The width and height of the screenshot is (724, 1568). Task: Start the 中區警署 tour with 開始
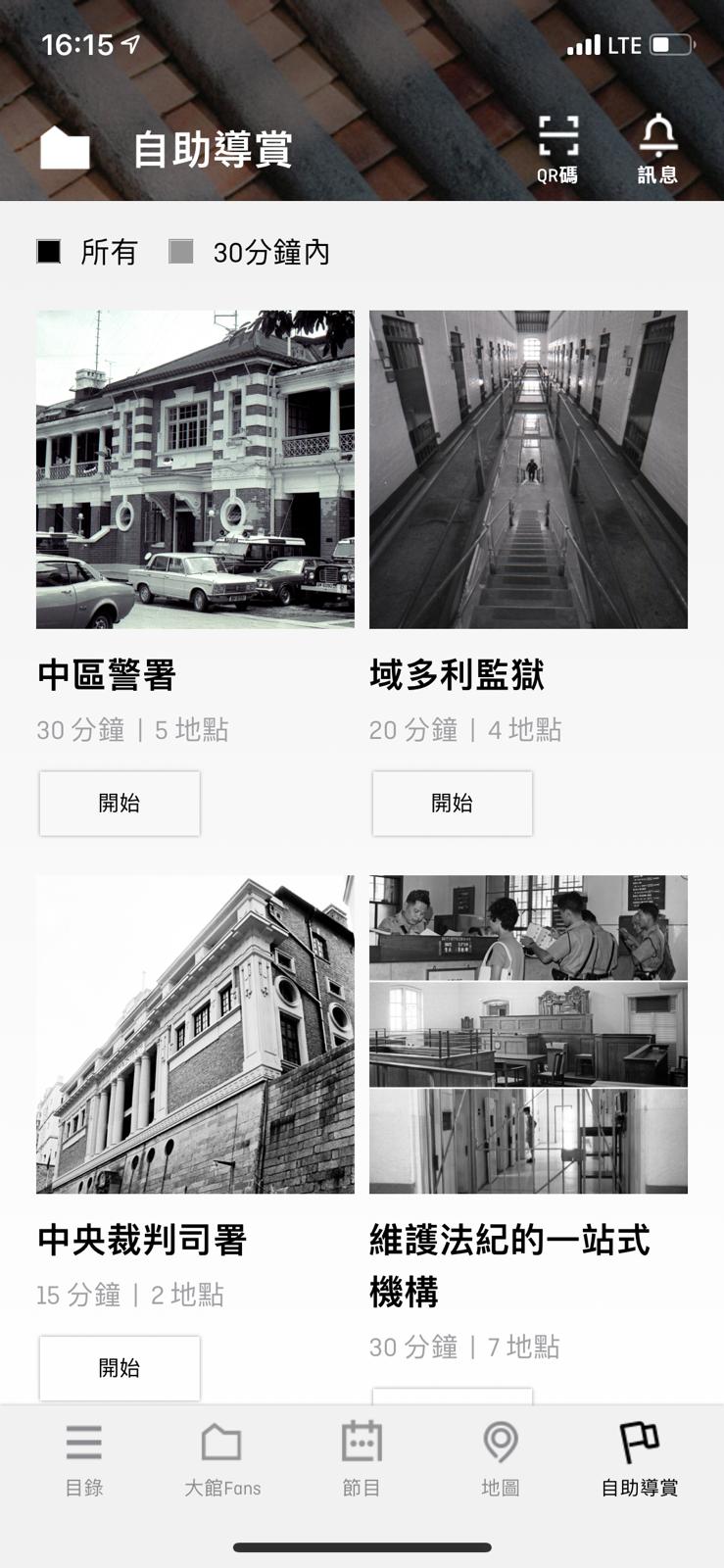pyautogui.click(x=120, y=804)
